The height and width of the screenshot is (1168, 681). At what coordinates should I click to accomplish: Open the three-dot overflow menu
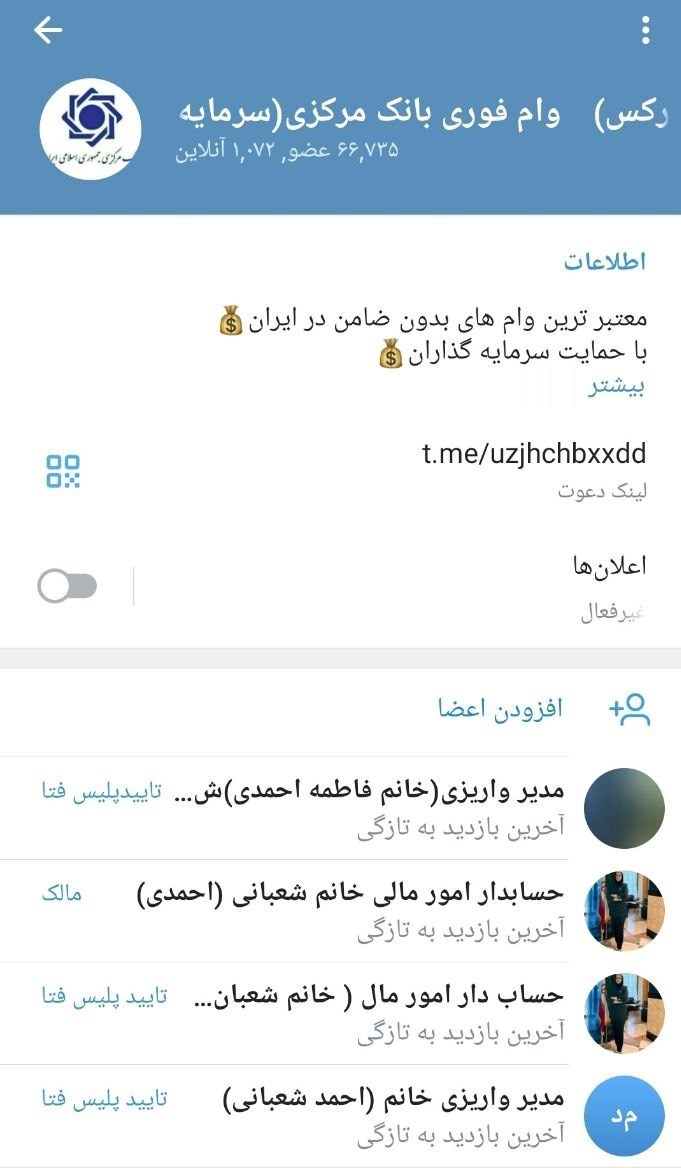[x=646, y=31]
